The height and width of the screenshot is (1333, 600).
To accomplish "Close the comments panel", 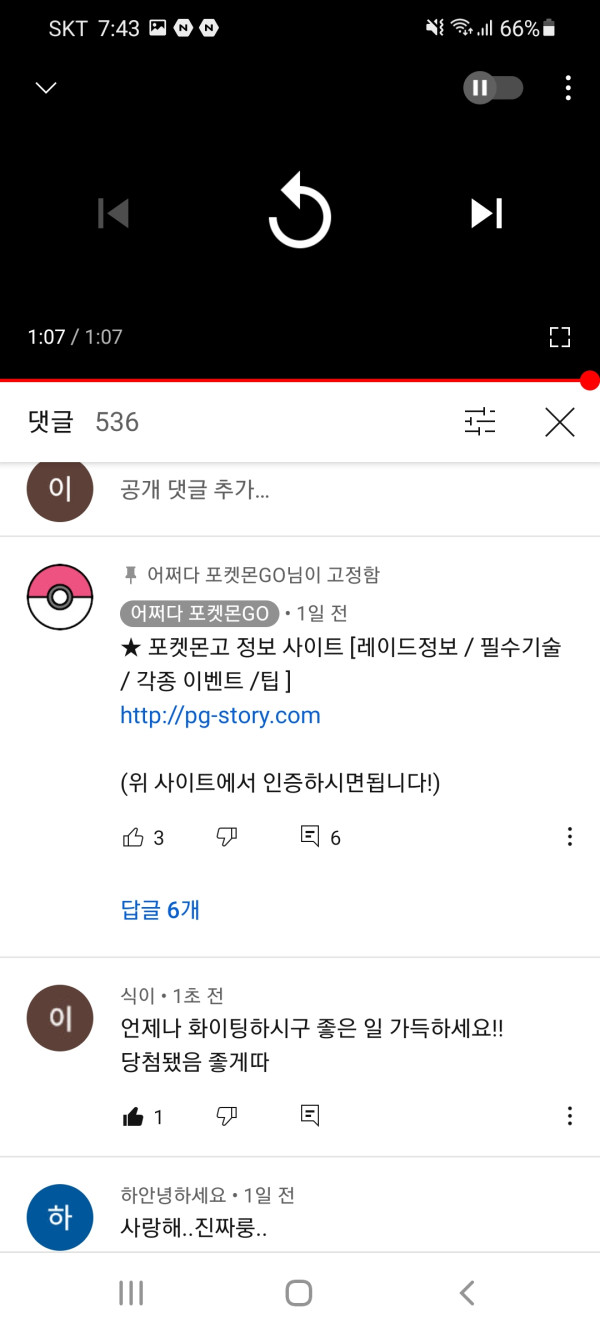I will tap(560, 422).
